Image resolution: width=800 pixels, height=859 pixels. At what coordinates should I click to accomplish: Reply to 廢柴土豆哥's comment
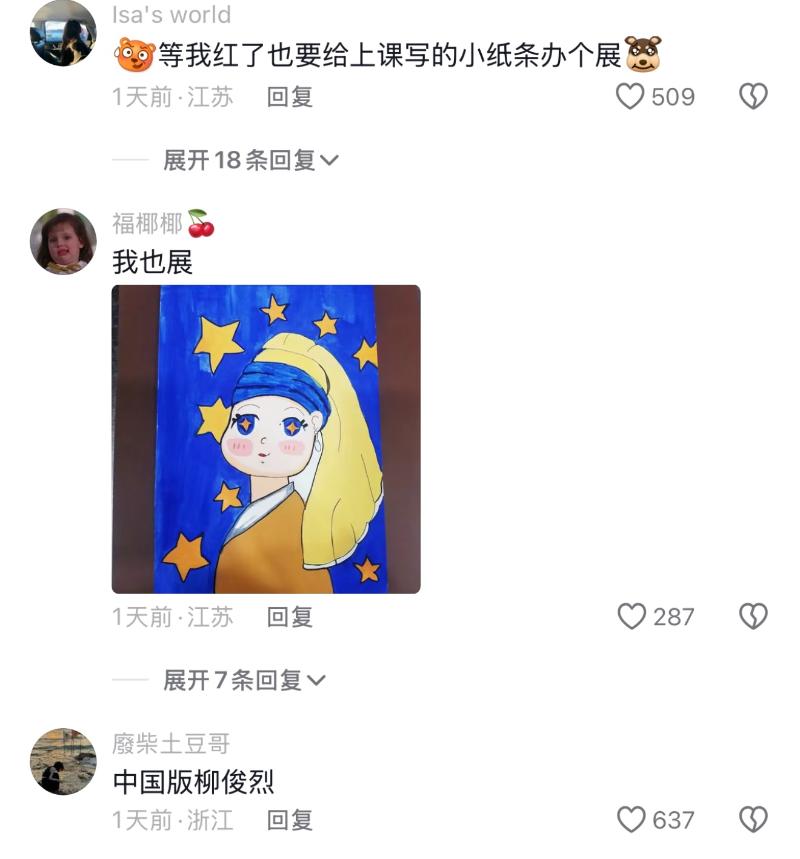click(290, 820)
